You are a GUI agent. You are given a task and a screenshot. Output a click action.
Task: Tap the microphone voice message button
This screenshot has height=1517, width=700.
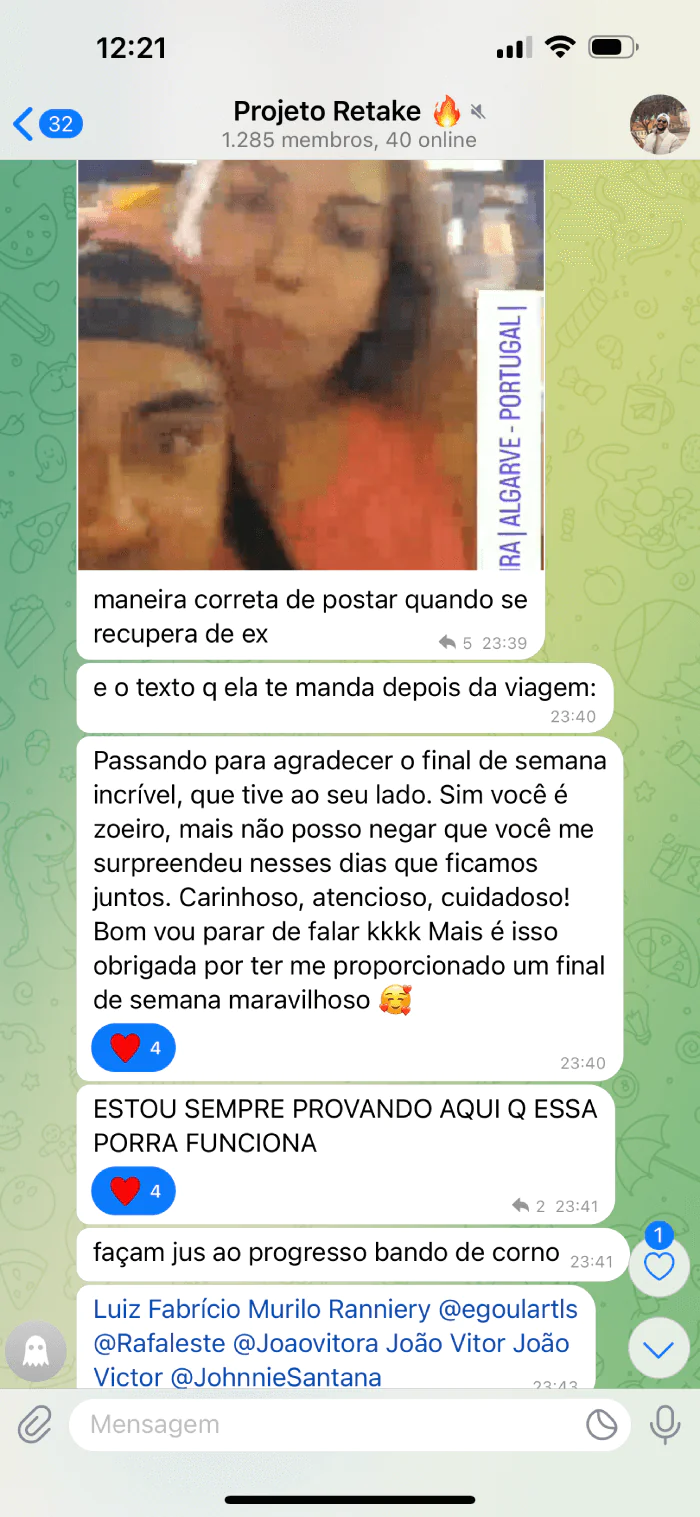click(665, 1424)
